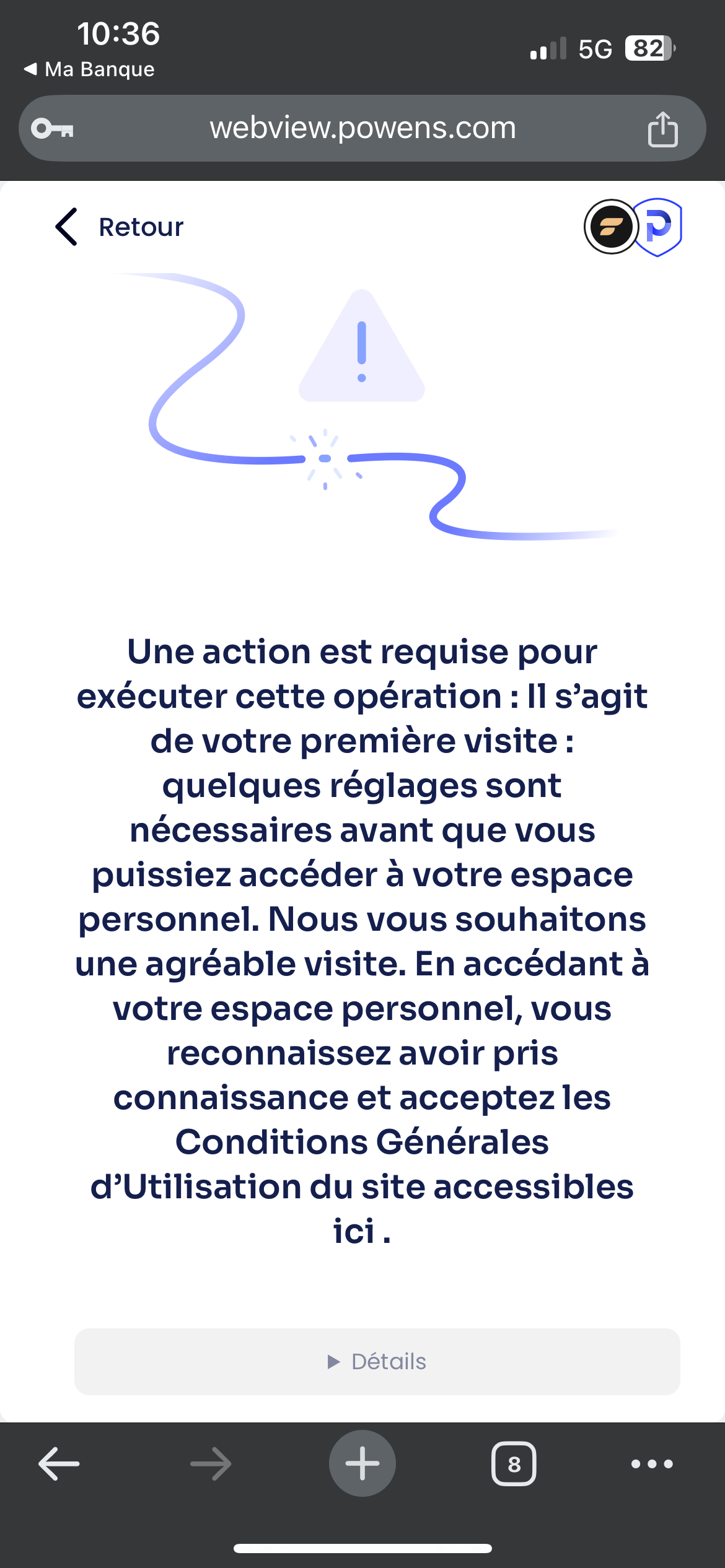Go back to the previous browser page
The height and width of the screenshot is (1568, 725).
point(59,1464)
